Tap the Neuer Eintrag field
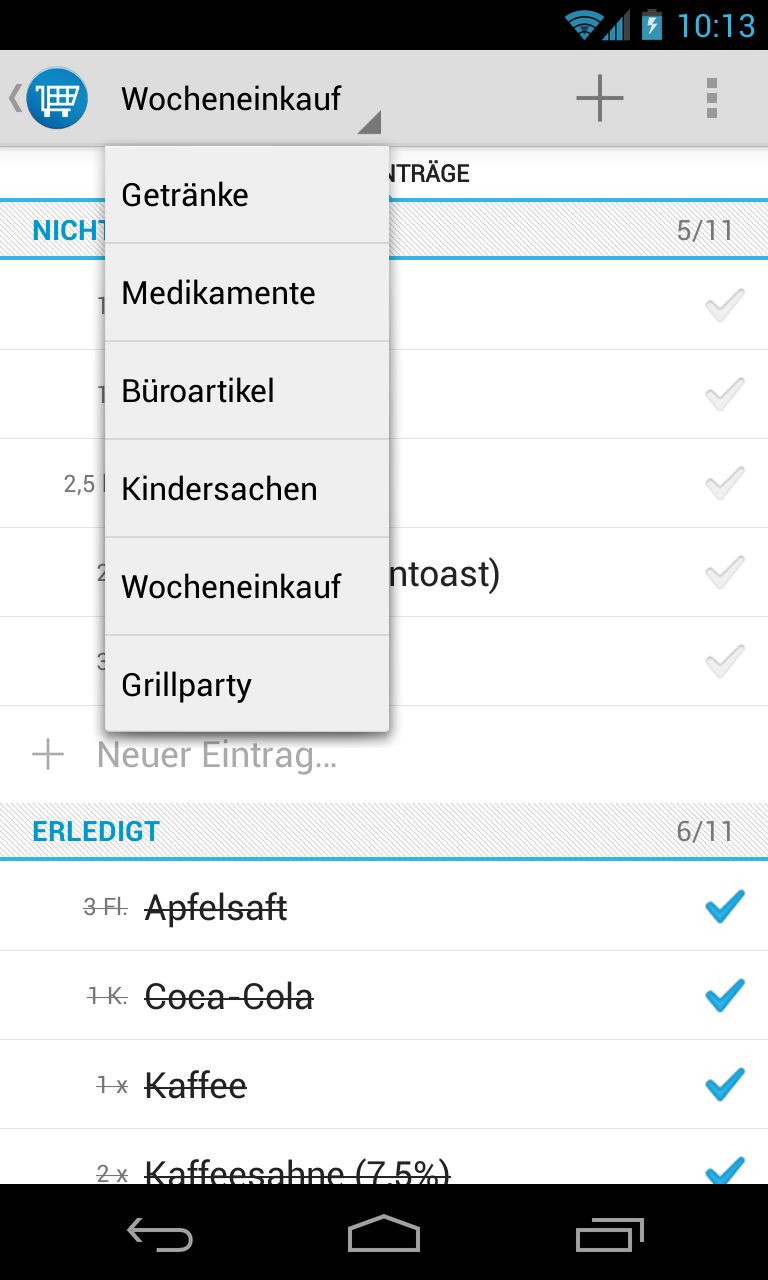 [384, 755]
